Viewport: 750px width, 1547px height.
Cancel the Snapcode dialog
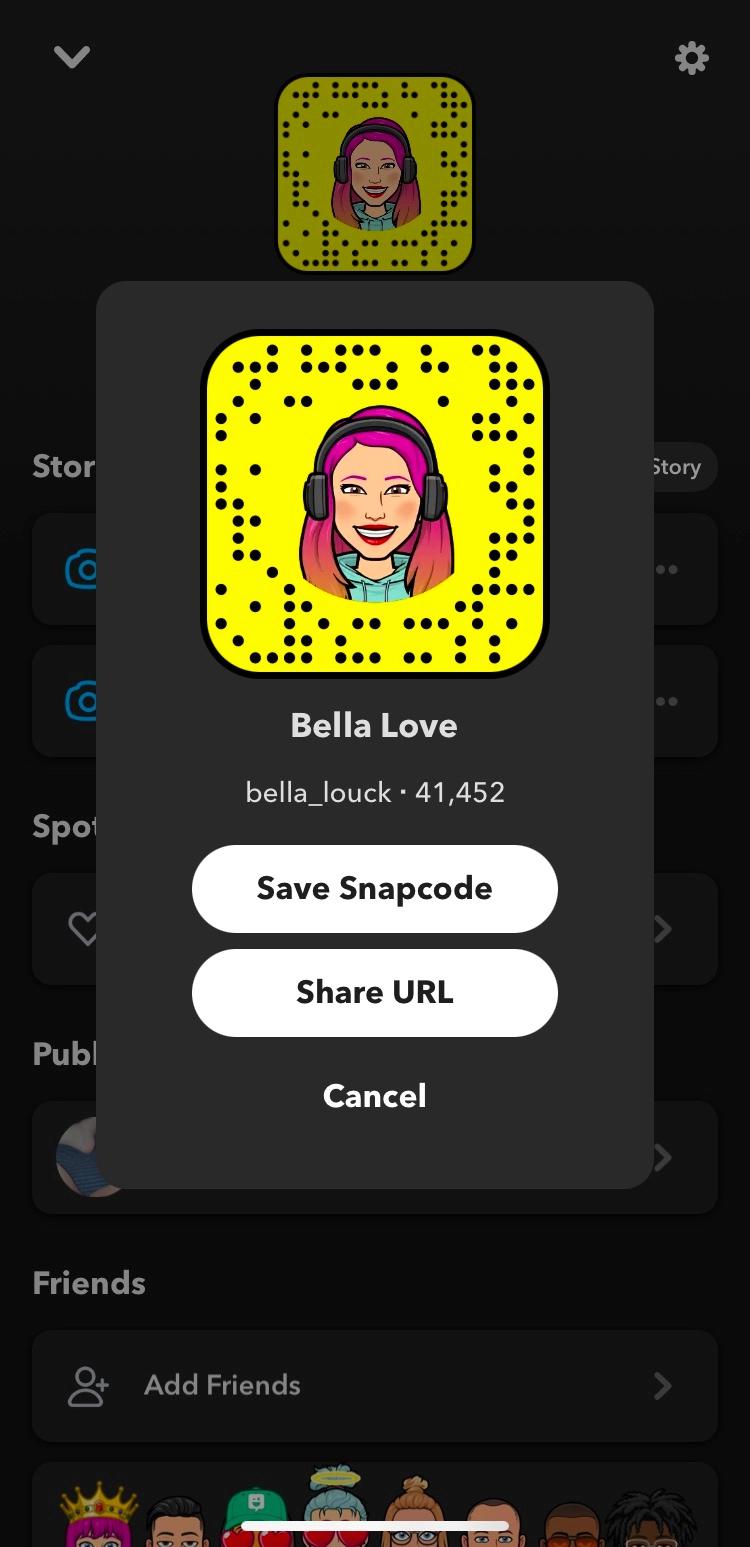tap(374, 1096)
